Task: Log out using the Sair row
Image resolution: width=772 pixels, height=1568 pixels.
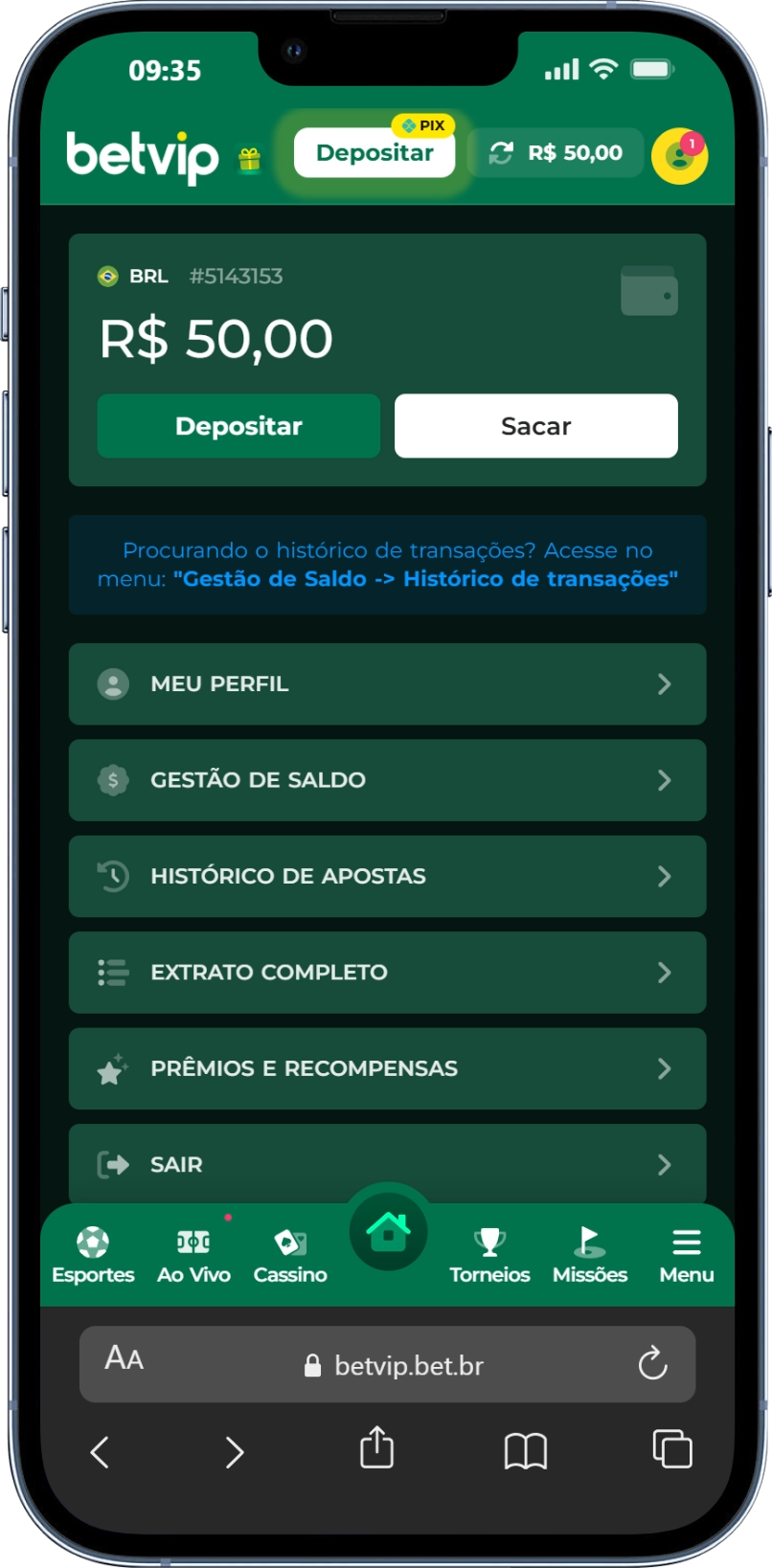Action: click(387, 1164)
